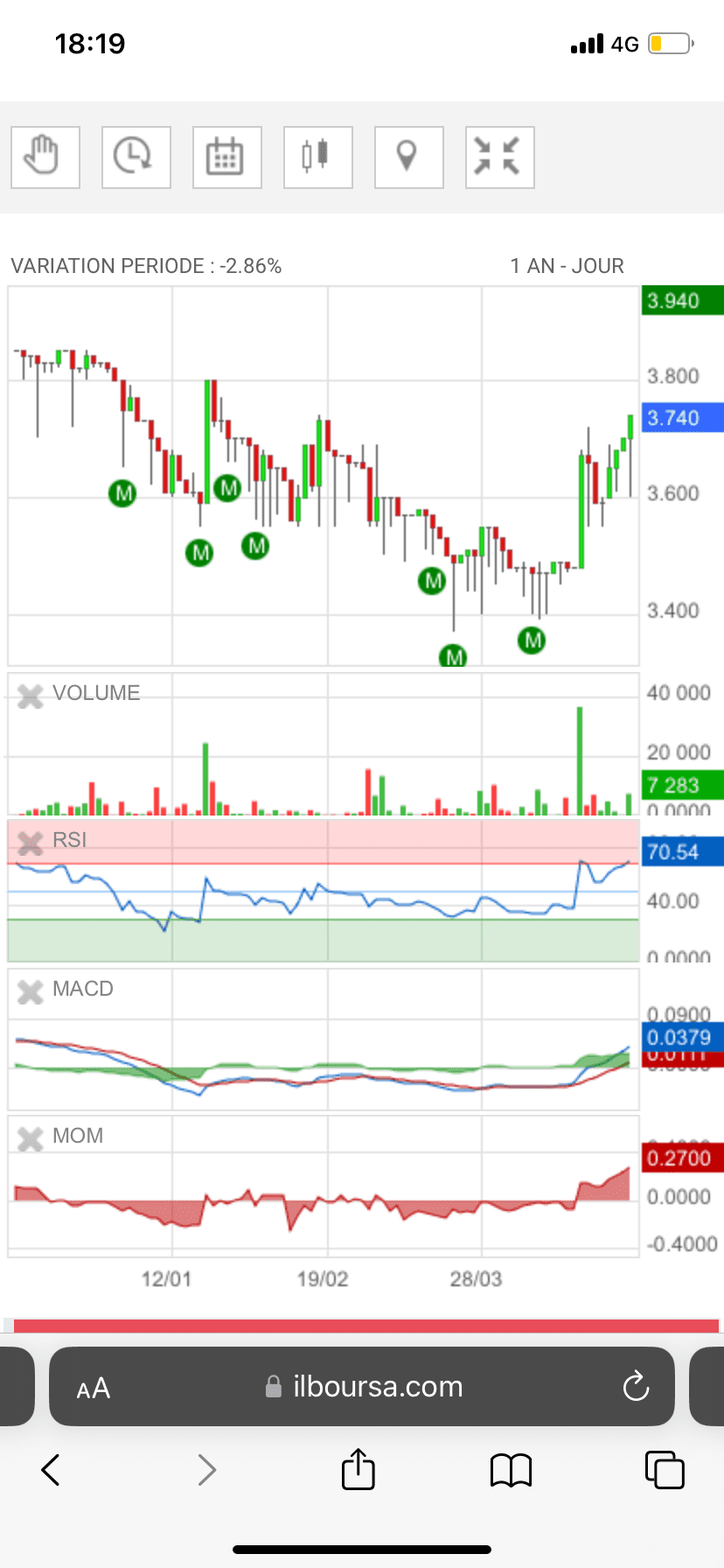Open the AA text size menu
This screenshot has height=1568, width=724.
[94, 1388]
